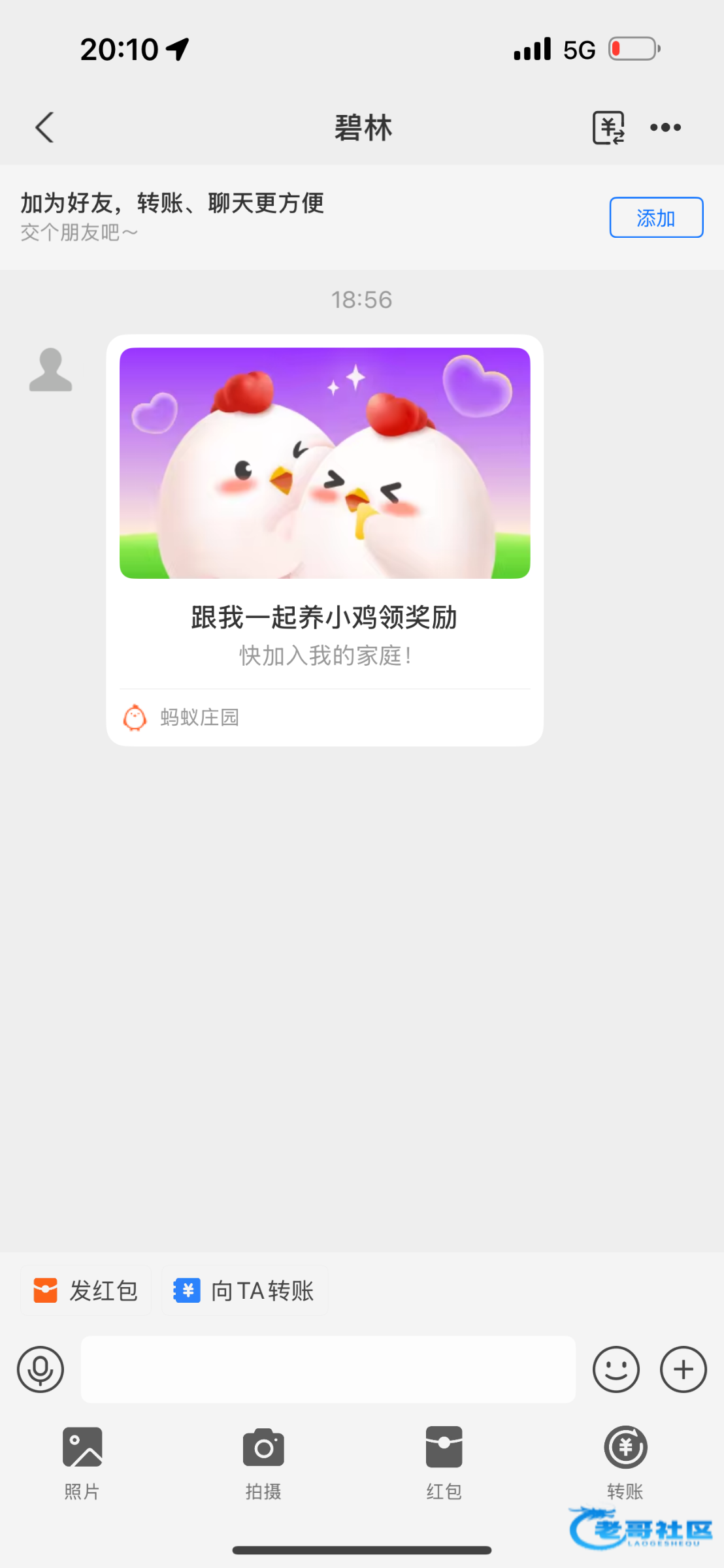
Task: Focus the message text field
Action: (328, 1369)
